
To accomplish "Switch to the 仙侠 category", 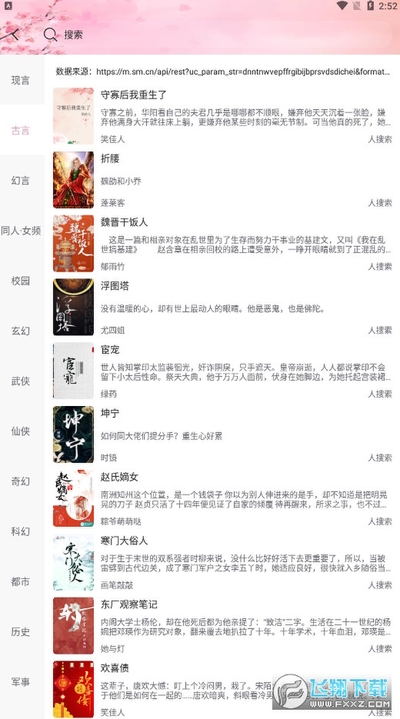I will click(x=21, y=431).
